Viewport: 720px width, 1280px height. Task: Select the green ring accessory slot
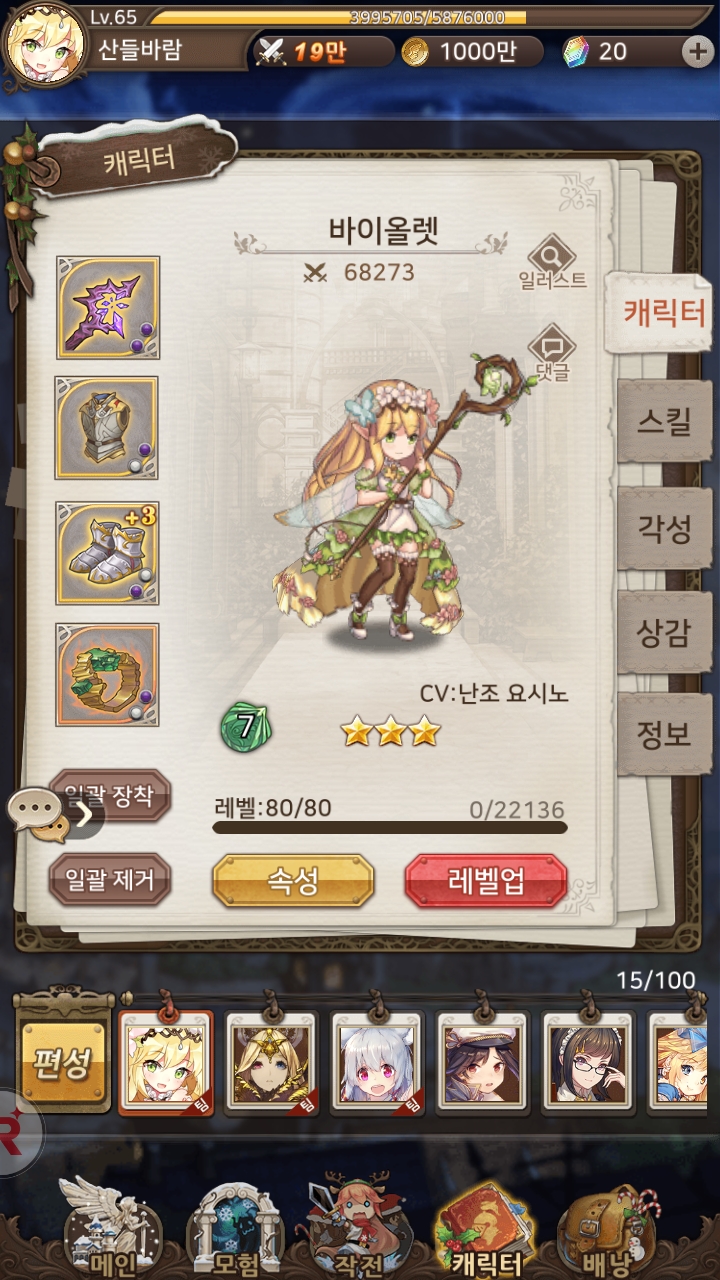pos(107,674)
